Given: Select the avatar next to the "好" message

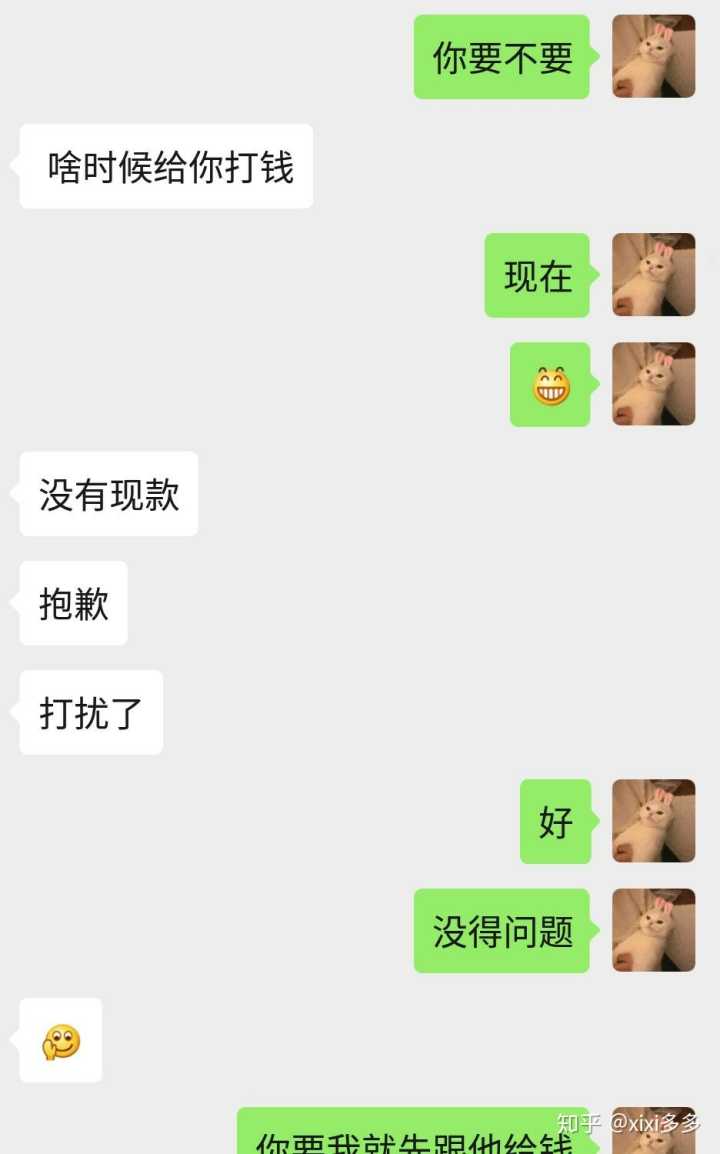Looking at the screenshot, I should 653,821.
